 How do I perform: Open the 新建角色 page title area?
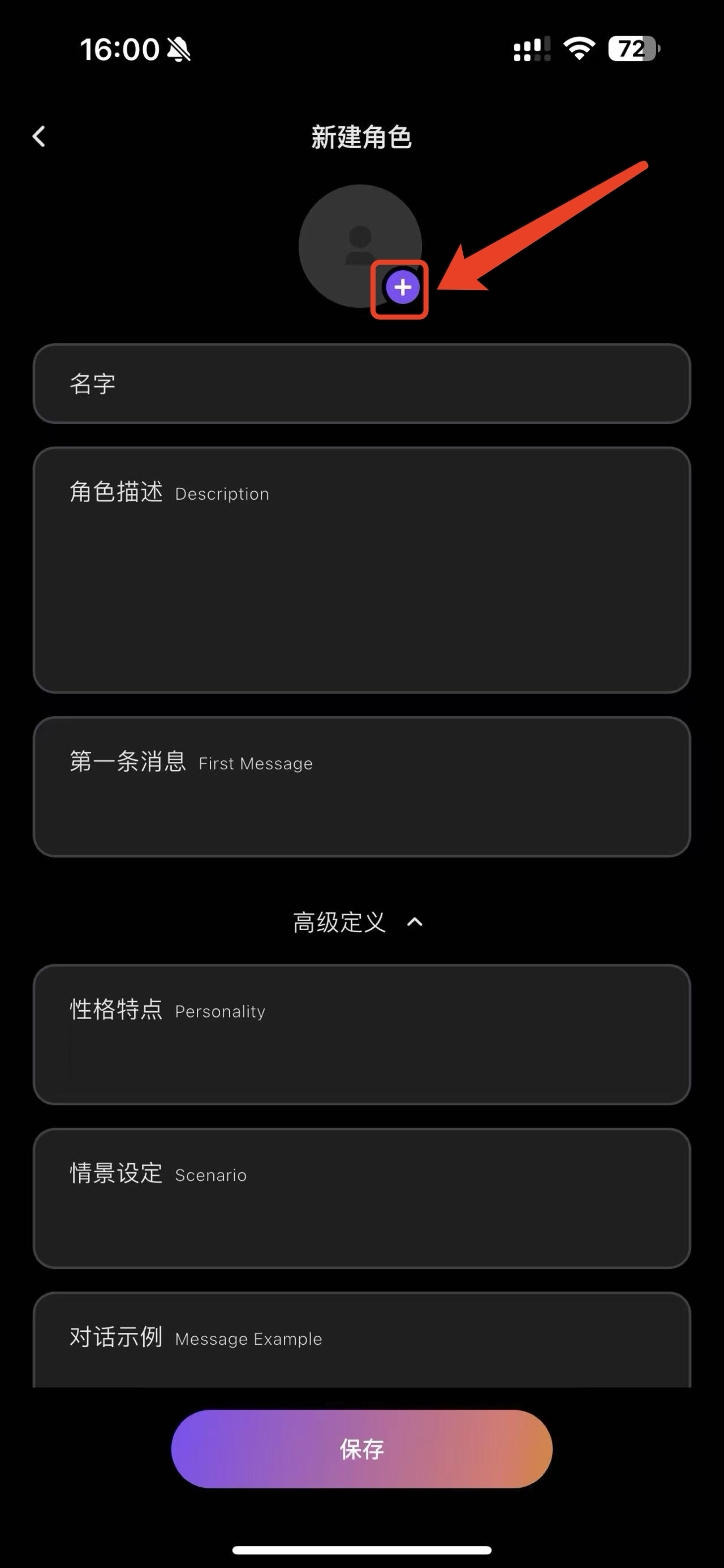point(361,137)
